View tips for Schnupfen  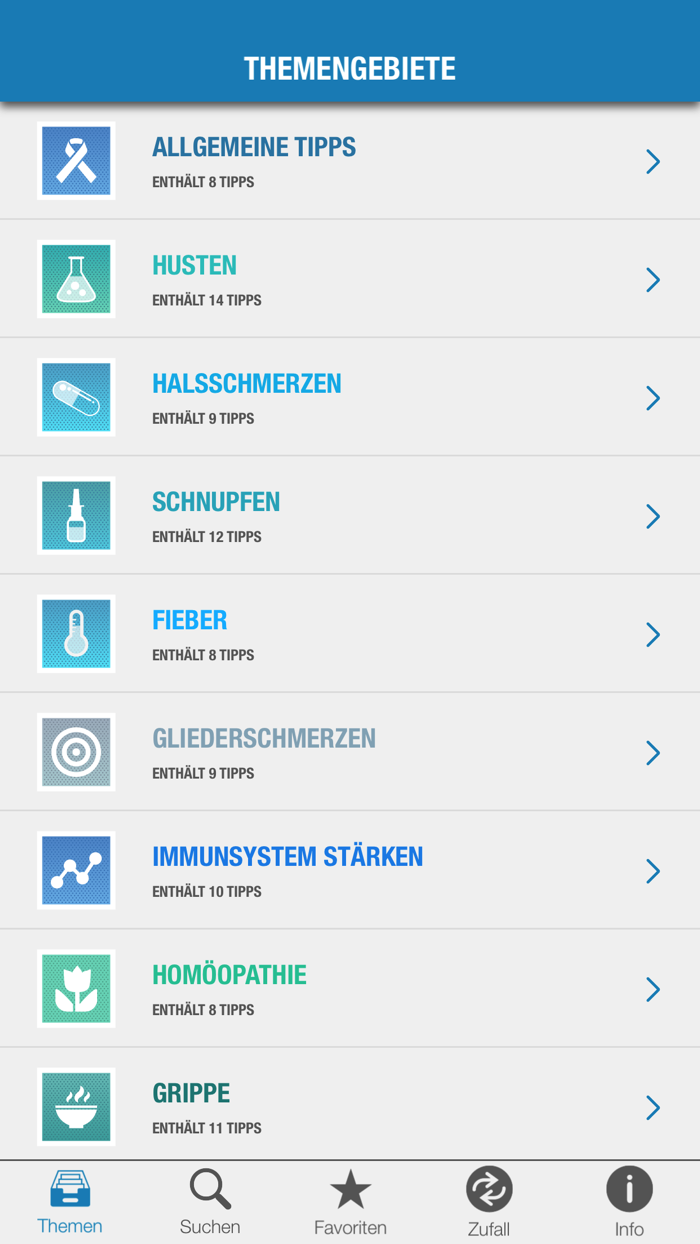click(350, 515)
